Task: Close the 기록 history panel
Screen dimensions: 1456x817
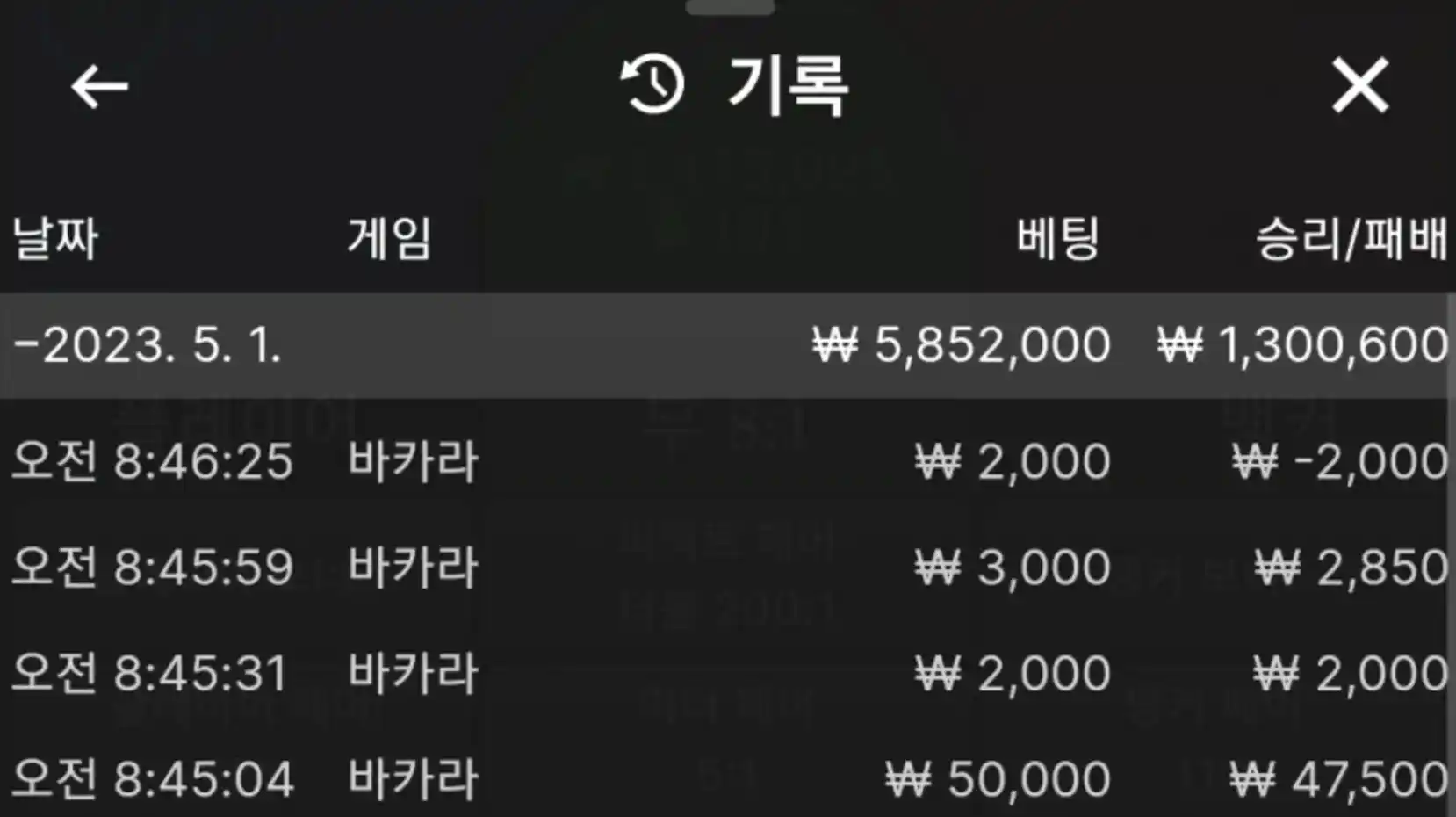Action: tap(1359, 85)
